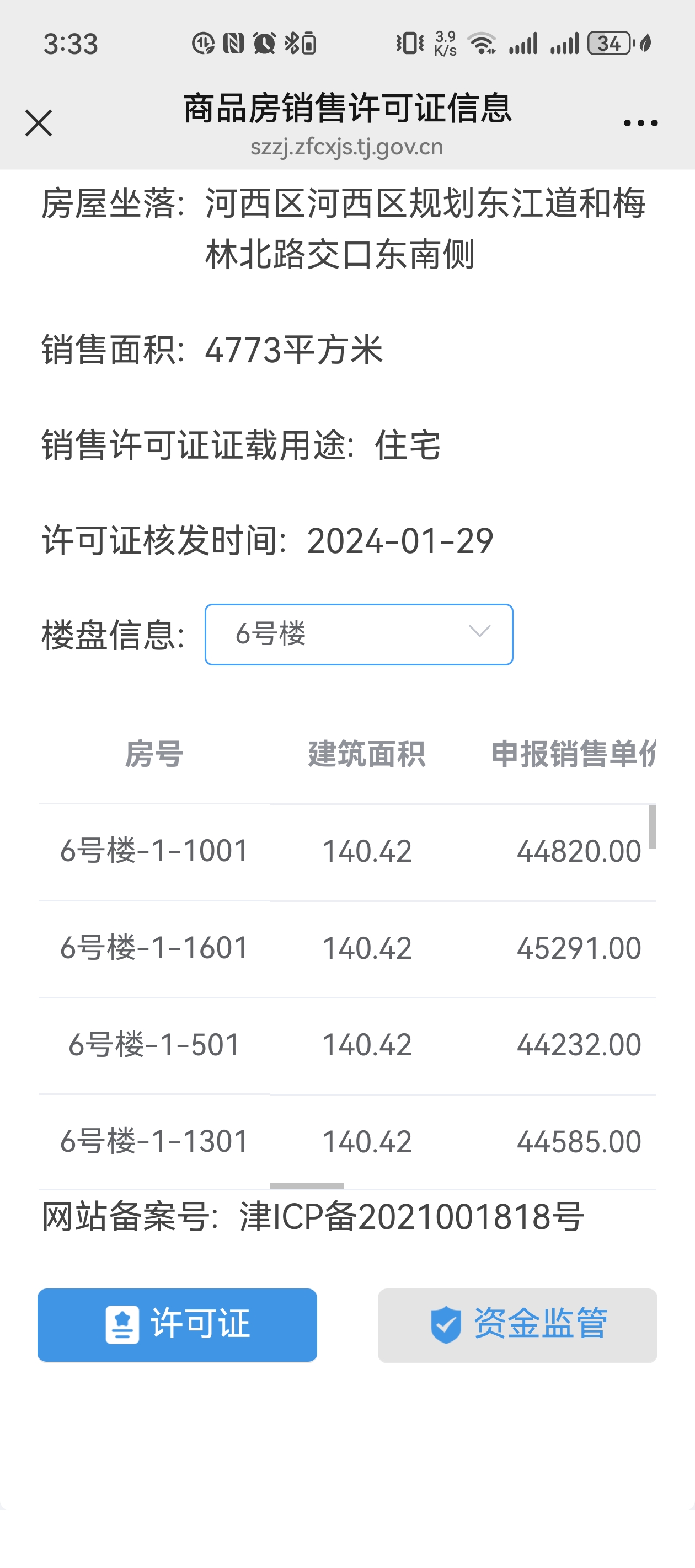Tap the 许可证 button
695x1568 pixels.
177,1324
